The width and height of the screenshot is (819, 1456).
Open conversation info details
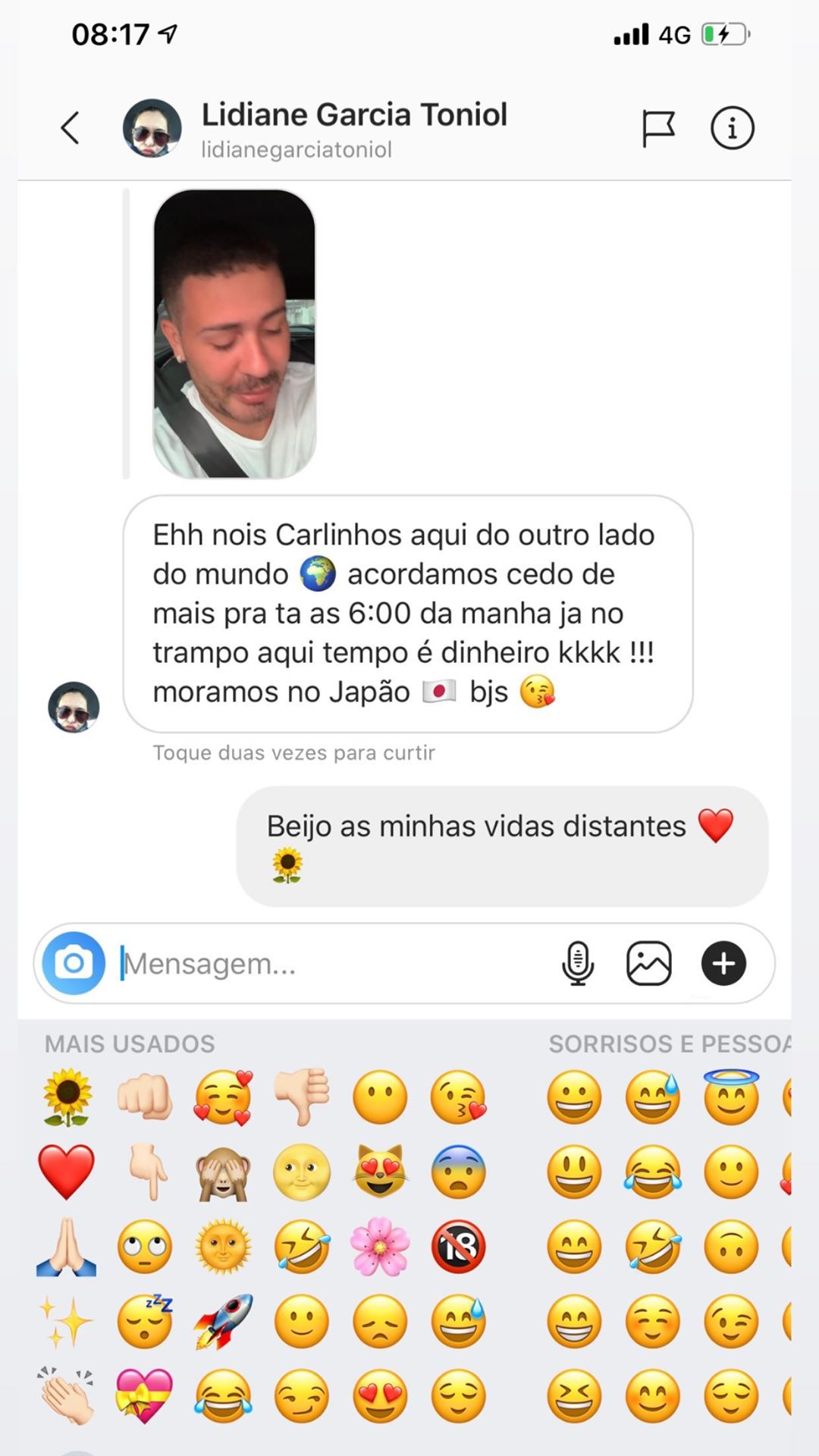(732, 128)
